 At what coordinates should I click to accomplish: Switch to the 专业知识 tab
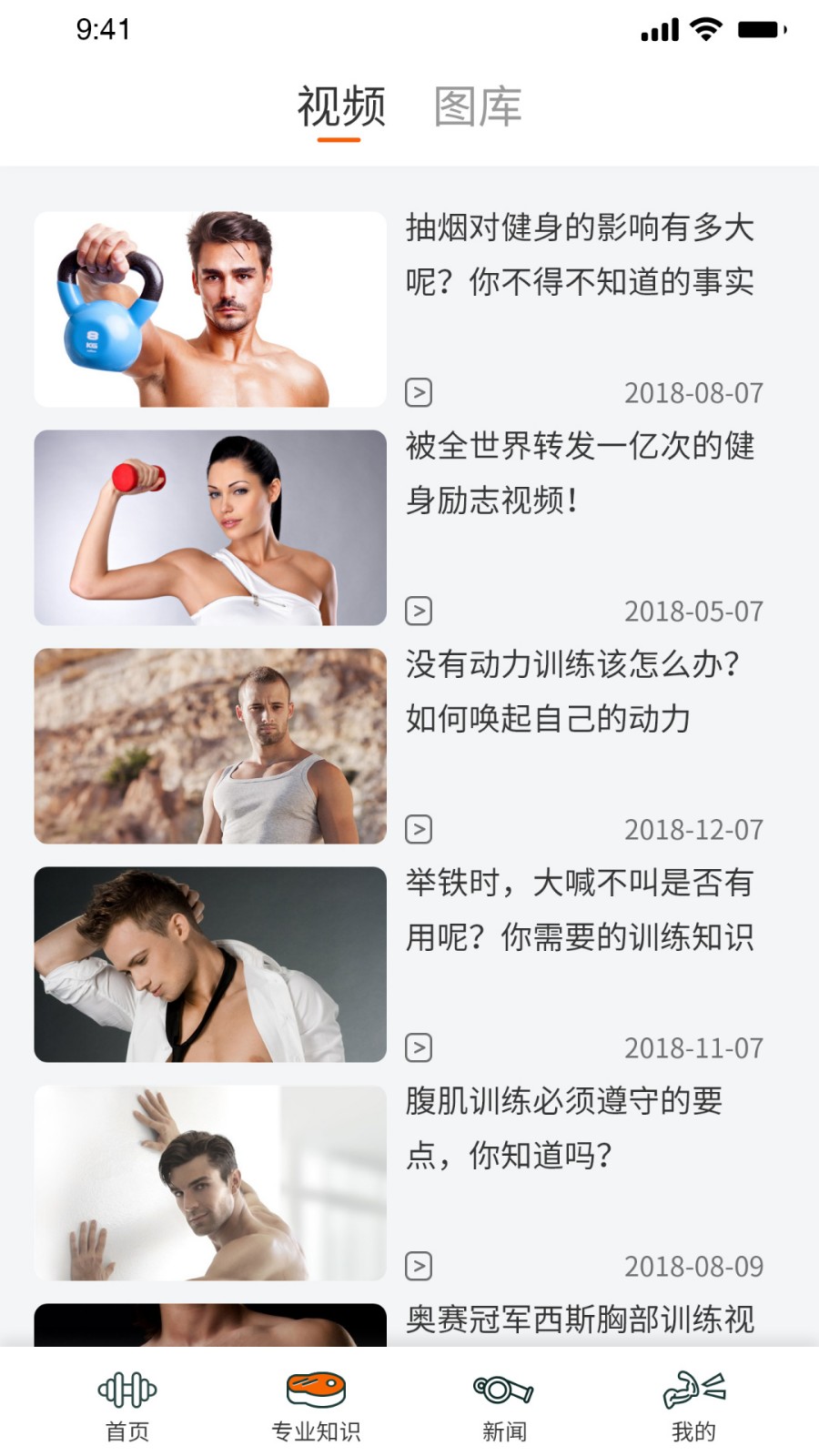pos(316,1406)
